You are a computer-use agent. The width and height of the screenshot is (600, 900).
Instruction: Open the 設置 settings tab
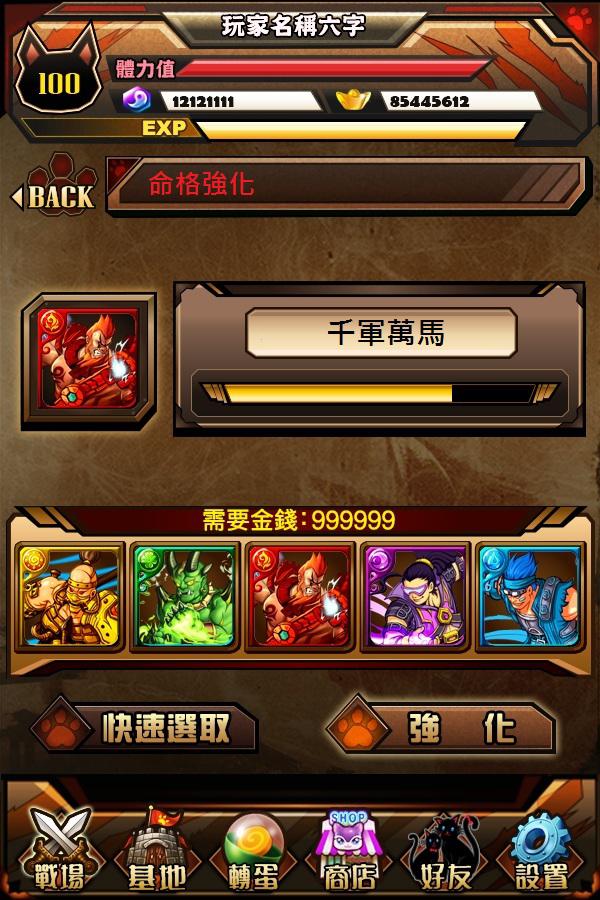542,850
